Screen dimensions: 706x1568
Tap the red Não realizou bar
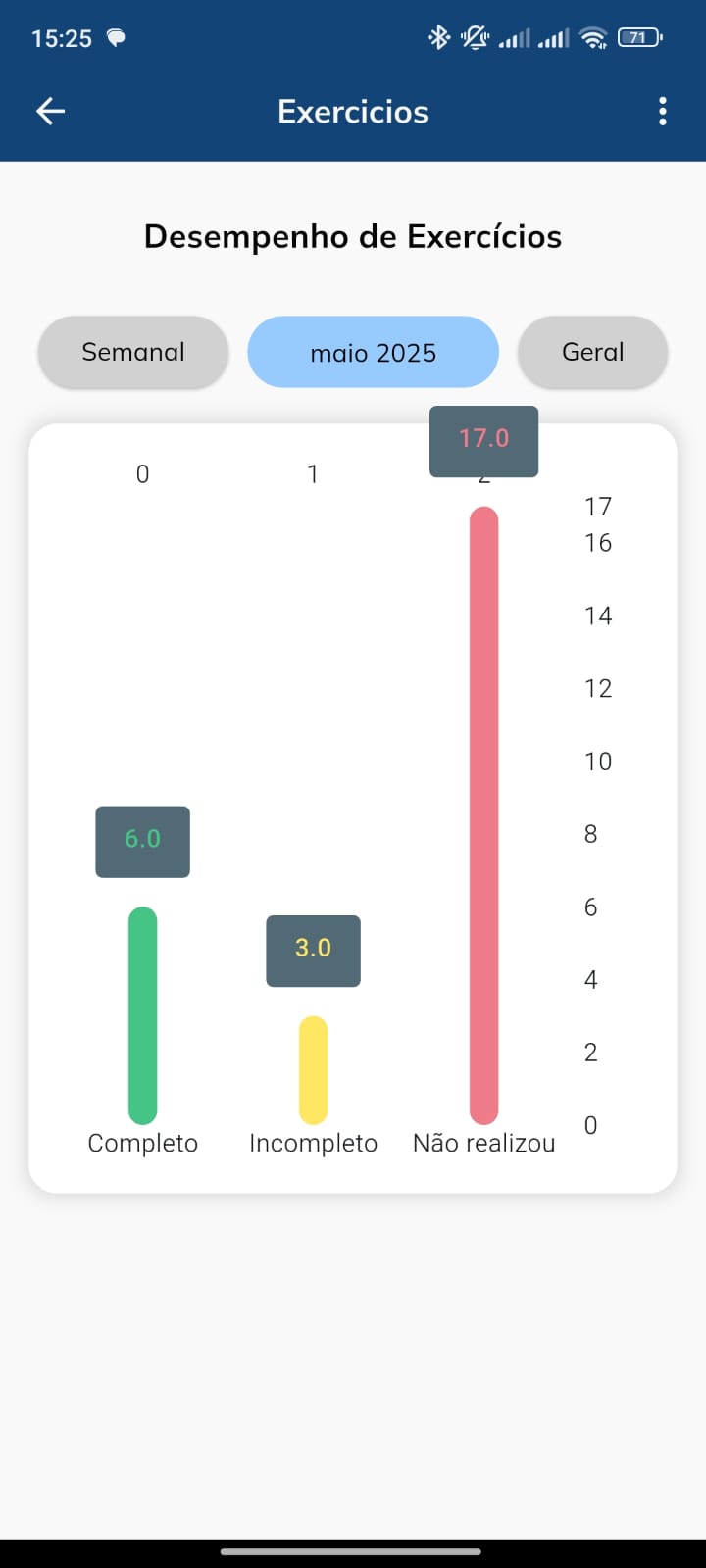(484, 815)
